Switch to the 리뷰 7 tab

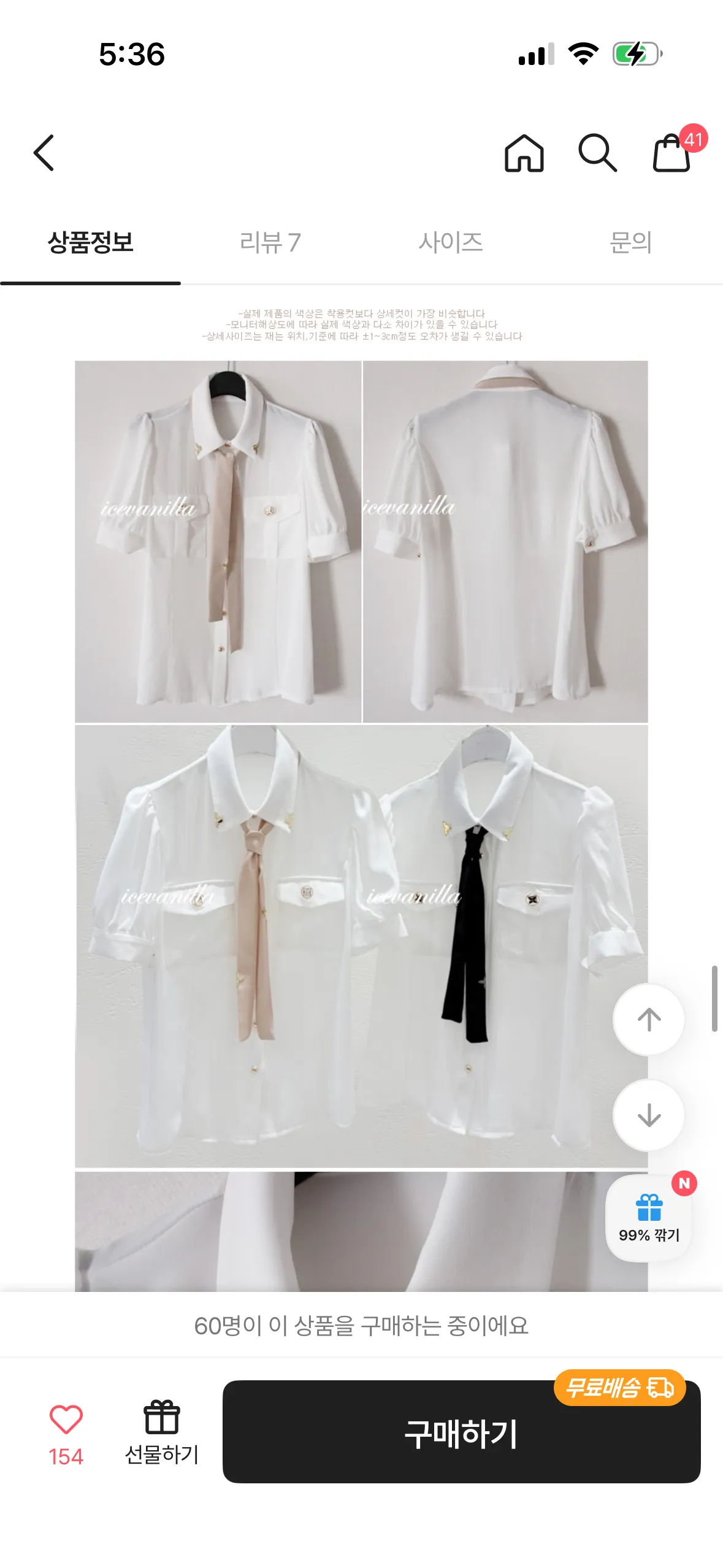point(270,243)
